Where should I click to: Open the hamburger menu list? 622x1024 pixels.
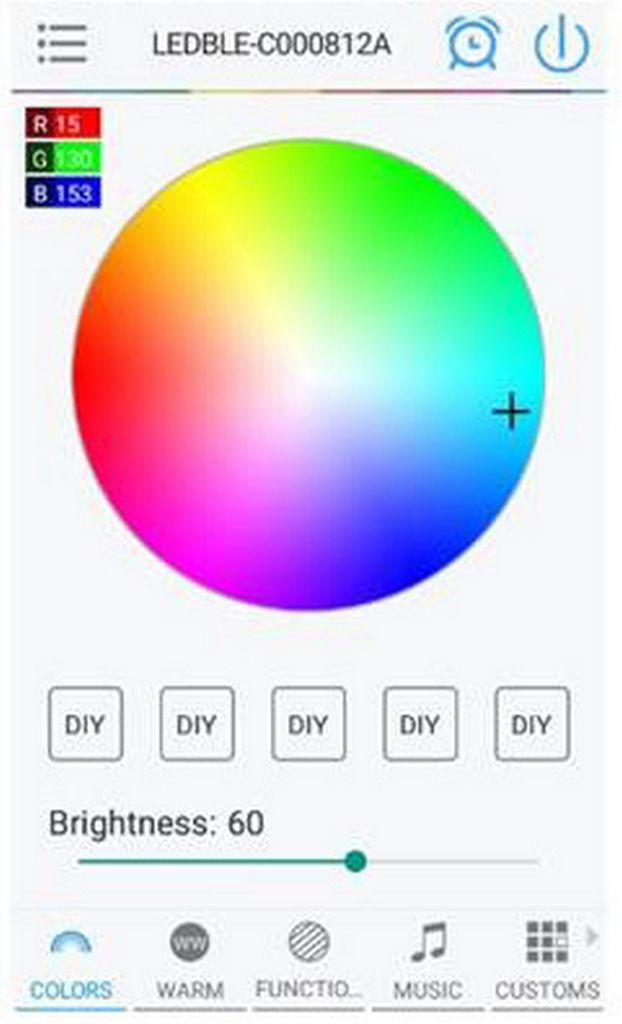coord(62,44)
